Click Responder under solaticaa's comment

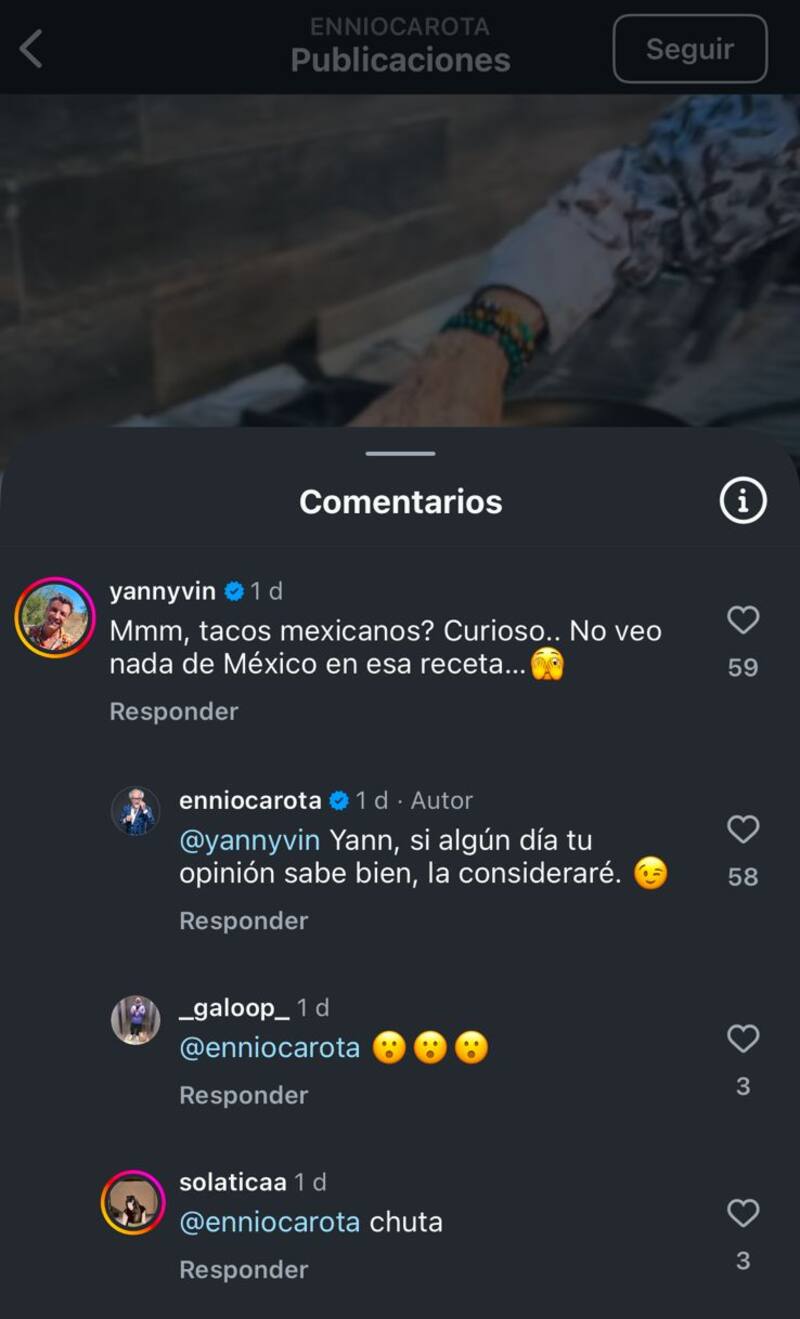pyautogui.click(x=243, y=1269)
